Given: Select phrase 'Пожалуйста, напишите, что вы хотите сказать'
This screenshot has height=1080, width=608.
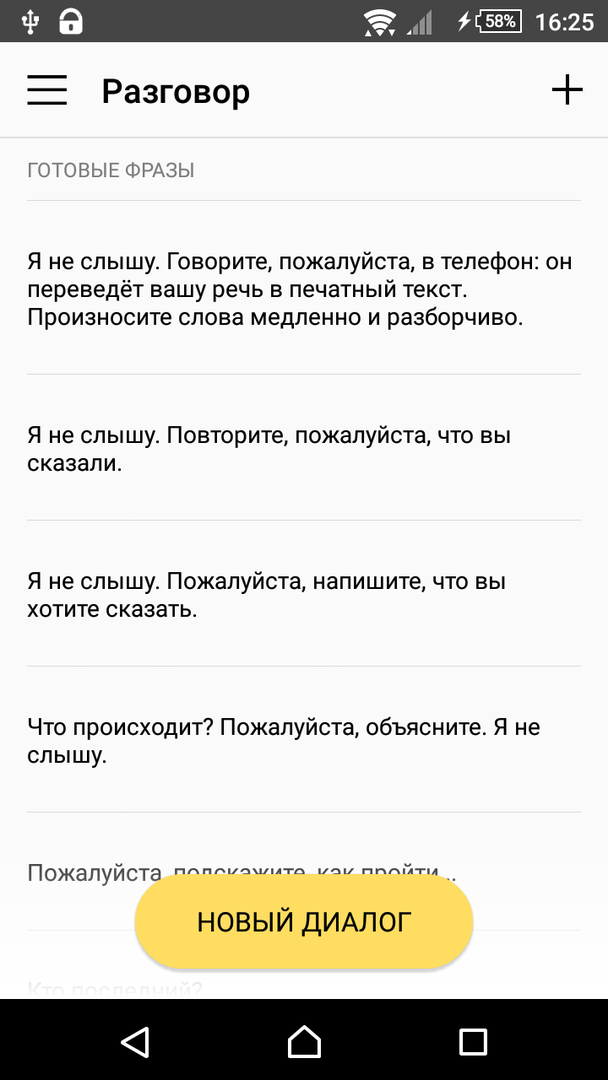Looking at the screenshot, I should 266,594.
